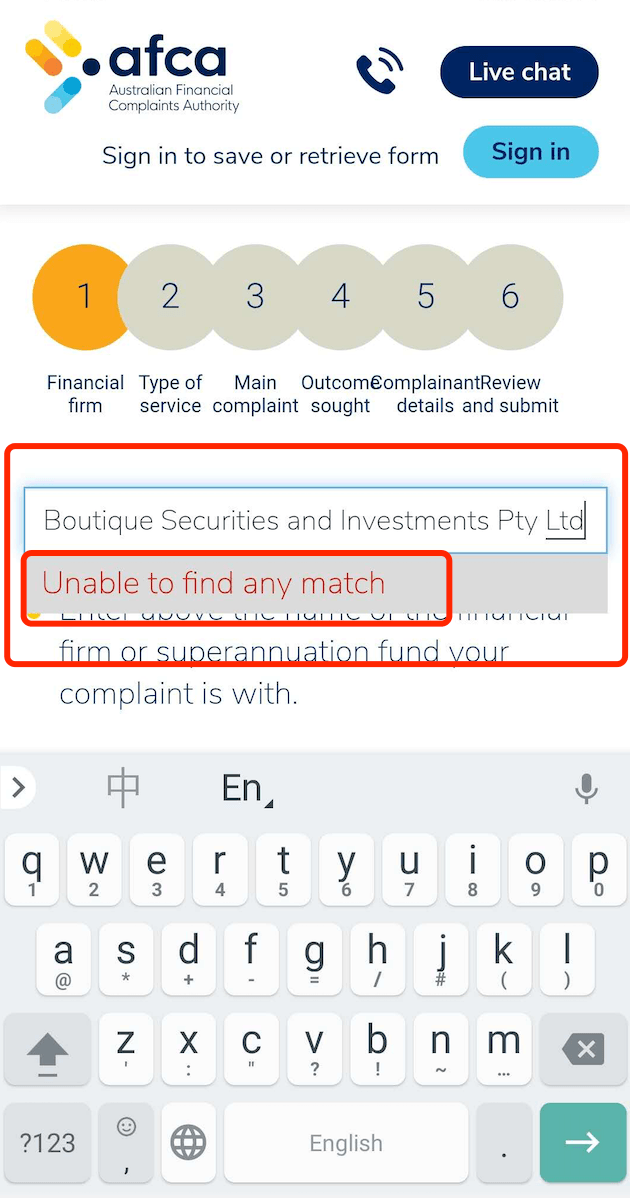Hit backspace on the keyboard
The width and height of the screenshot is (630, 1198).
pos(584,1049)
